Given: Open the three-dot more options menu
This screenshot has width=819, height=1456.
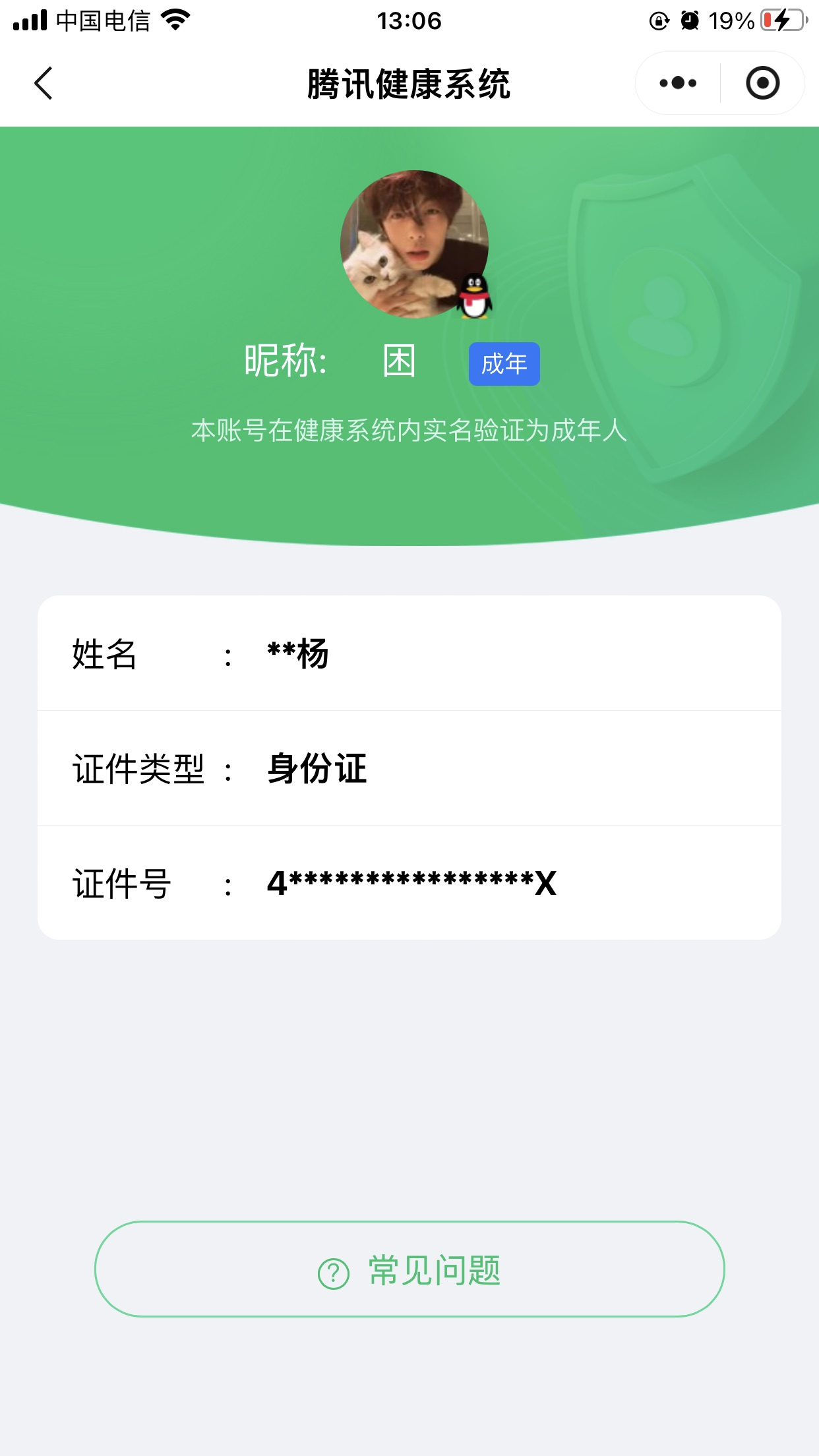Looking at the screenshot, I should click(x=678, y=84).
